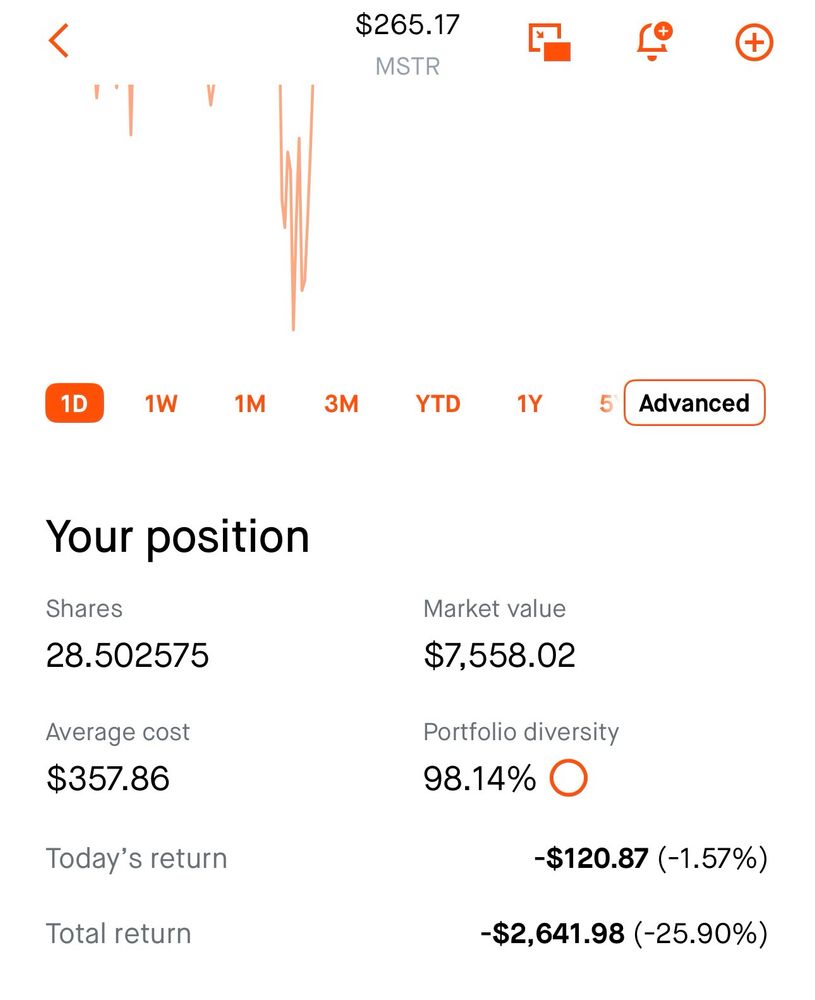Screen dimensions: 815x1000
Task: Choose the 3M chart range
Action: 341,404
